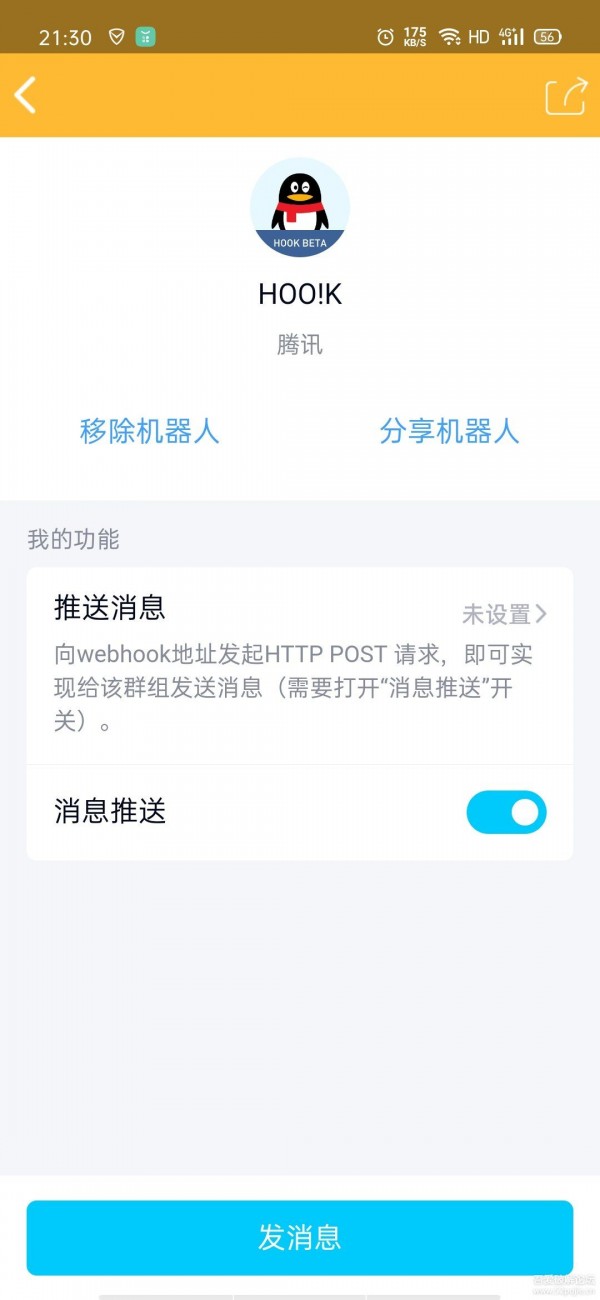Go back using the top-left arrow
The image size is (600, 1300).
click(x=26, y=95)
